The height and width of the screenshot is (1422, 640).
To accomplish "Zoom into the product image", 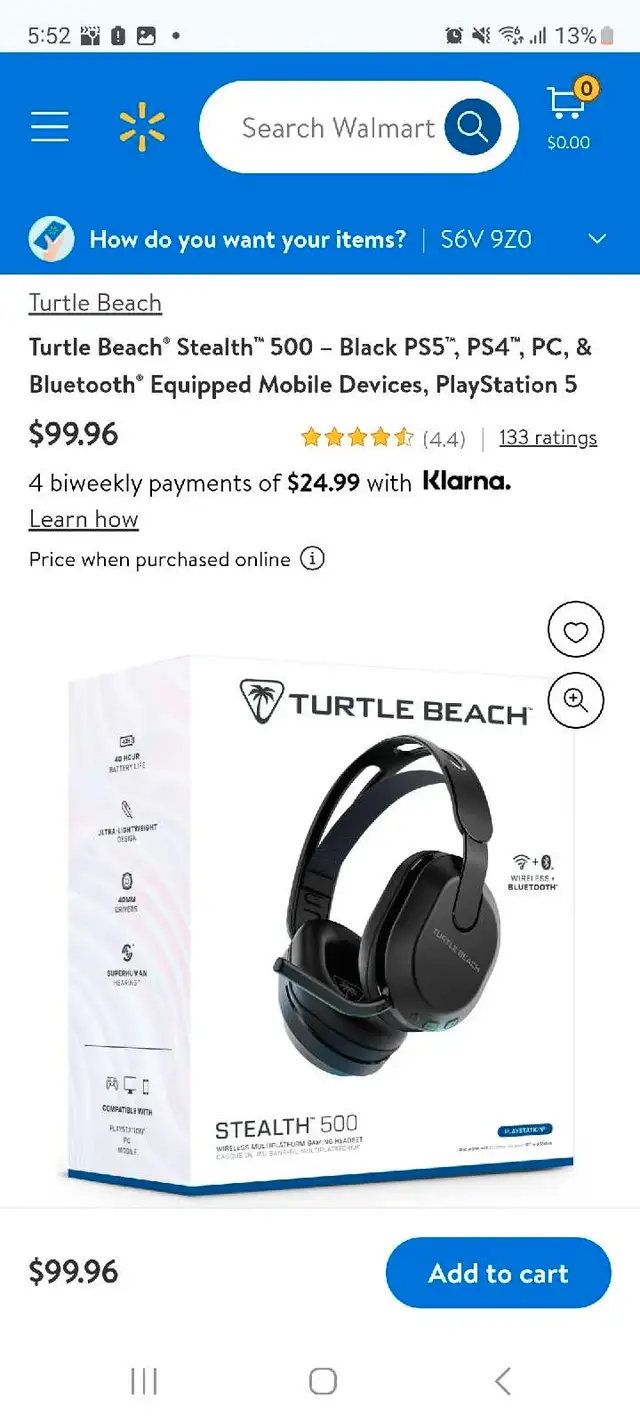I will [x=576, y=699].
